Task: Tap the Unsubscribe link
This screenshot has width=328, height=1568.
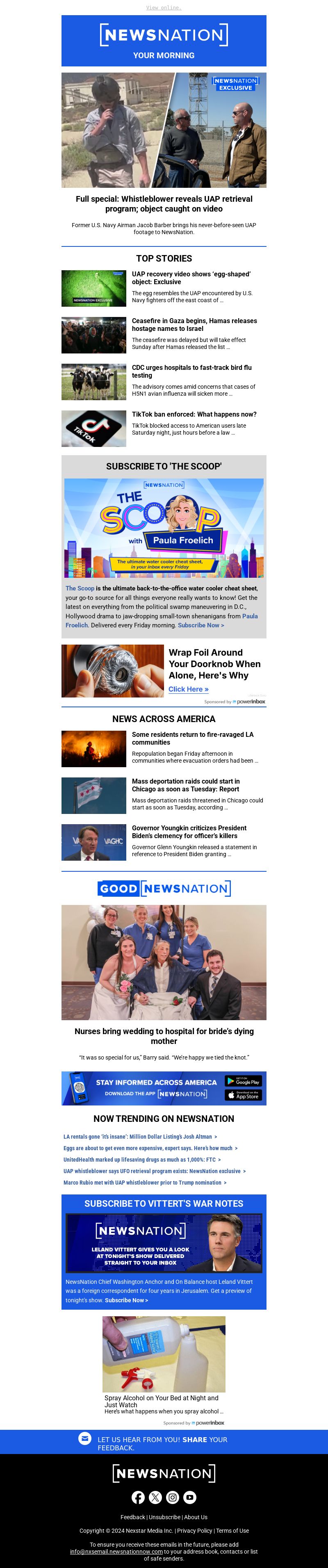Action: [x=164, y=1517]
